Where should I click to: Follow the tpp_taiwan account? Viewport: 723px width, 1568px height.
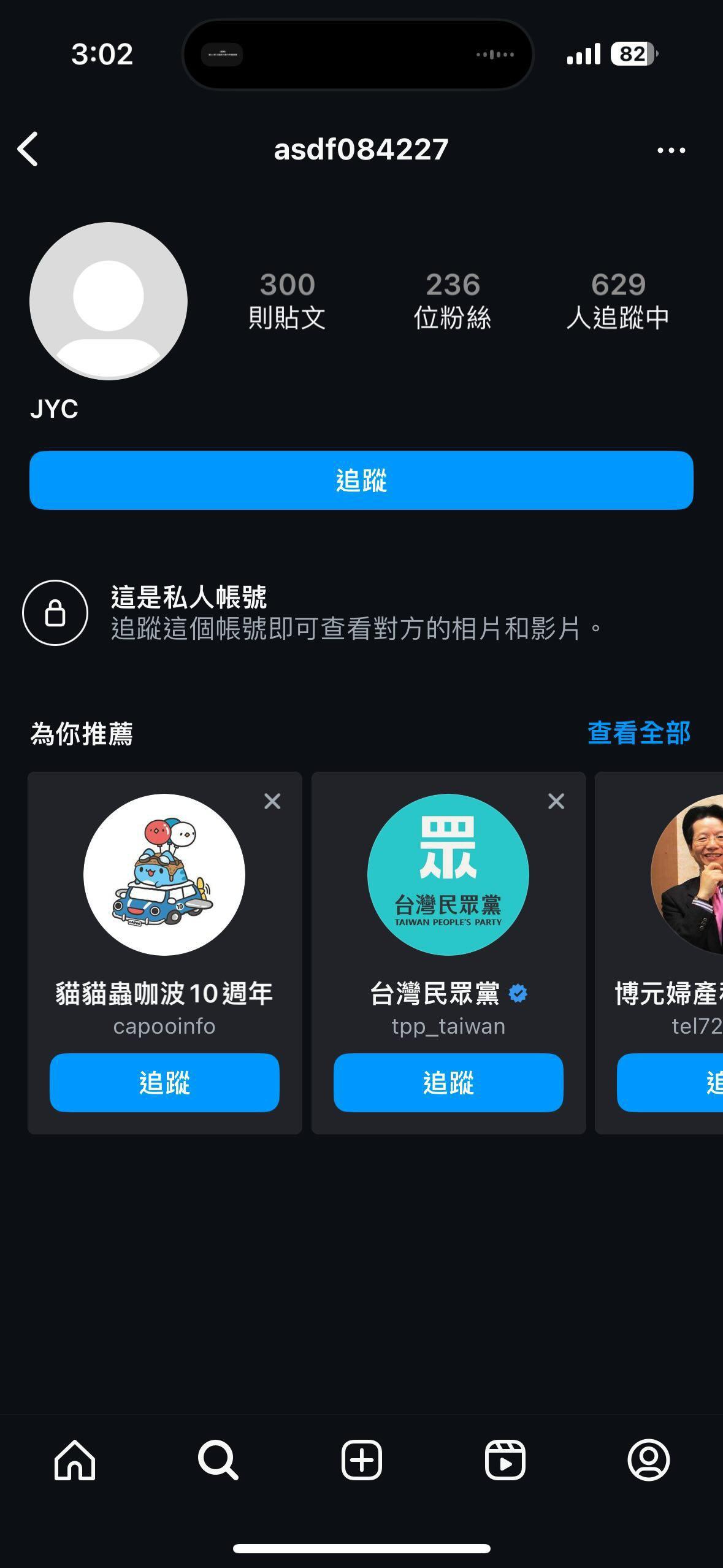point(448,1083)
